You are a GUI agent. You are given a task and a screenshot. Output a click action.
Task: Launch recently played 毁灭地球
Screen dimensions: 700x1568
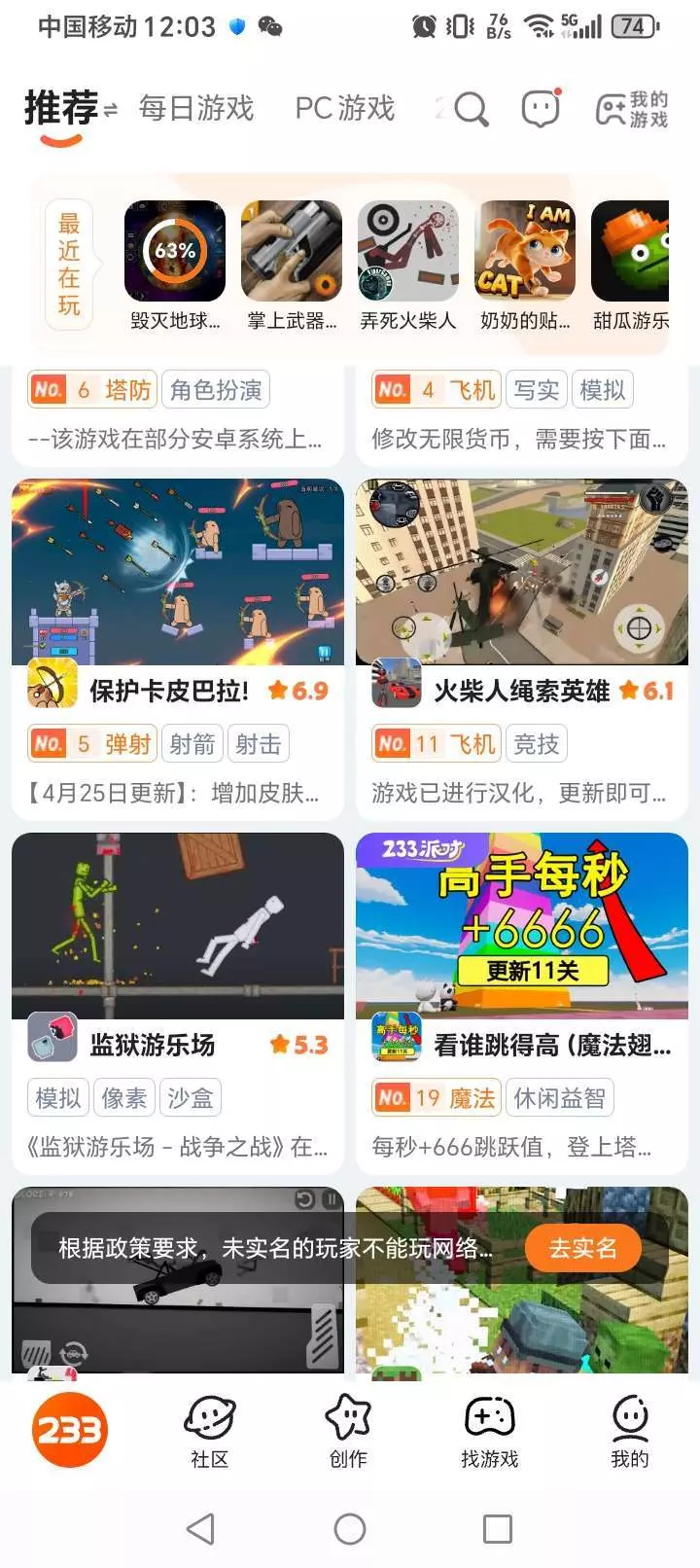[x=175, y=252]
